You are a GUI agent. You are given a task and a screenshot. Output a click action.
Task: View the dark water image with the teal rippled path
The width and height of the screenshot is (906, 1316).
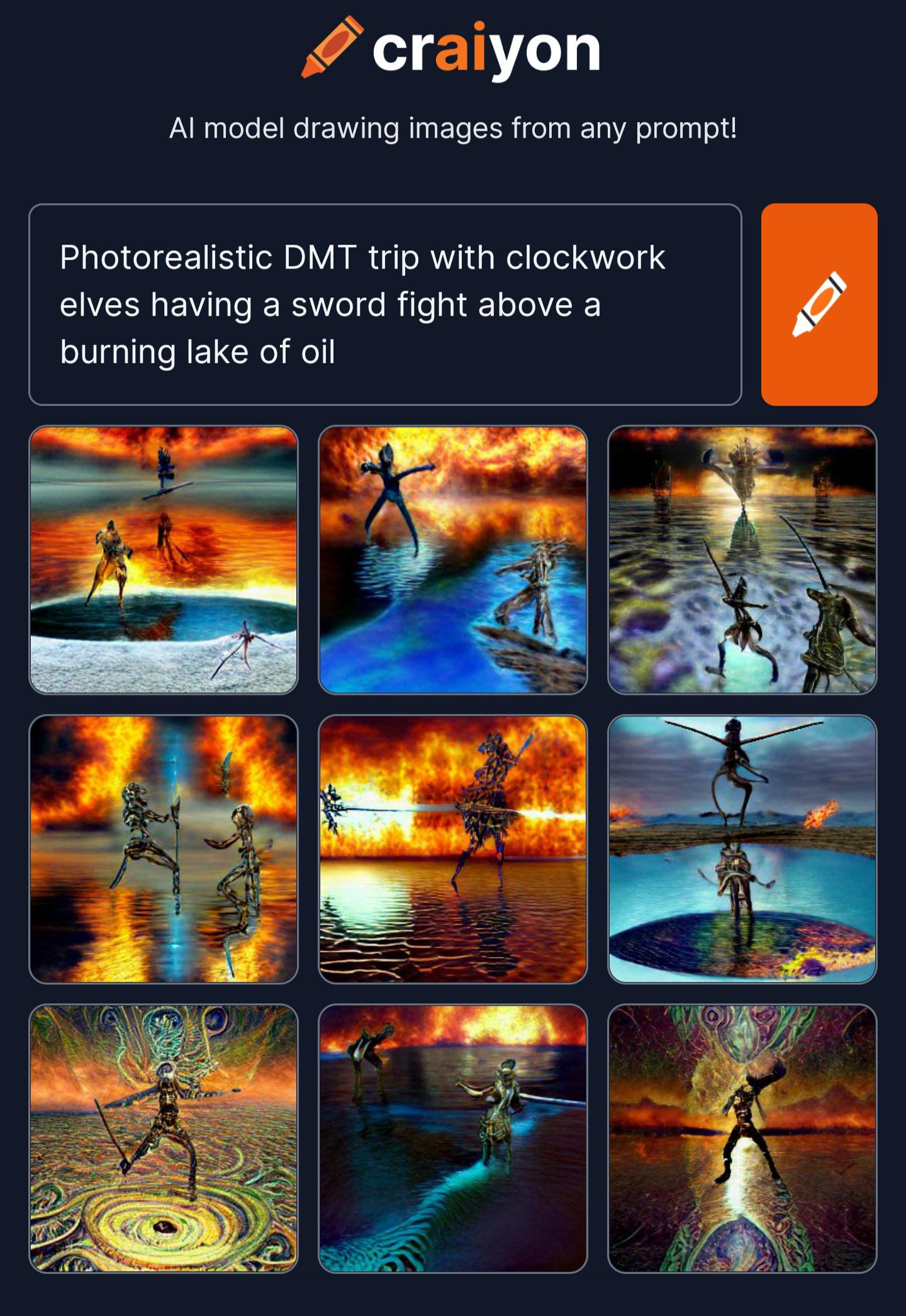click(x=453, y=1138)
